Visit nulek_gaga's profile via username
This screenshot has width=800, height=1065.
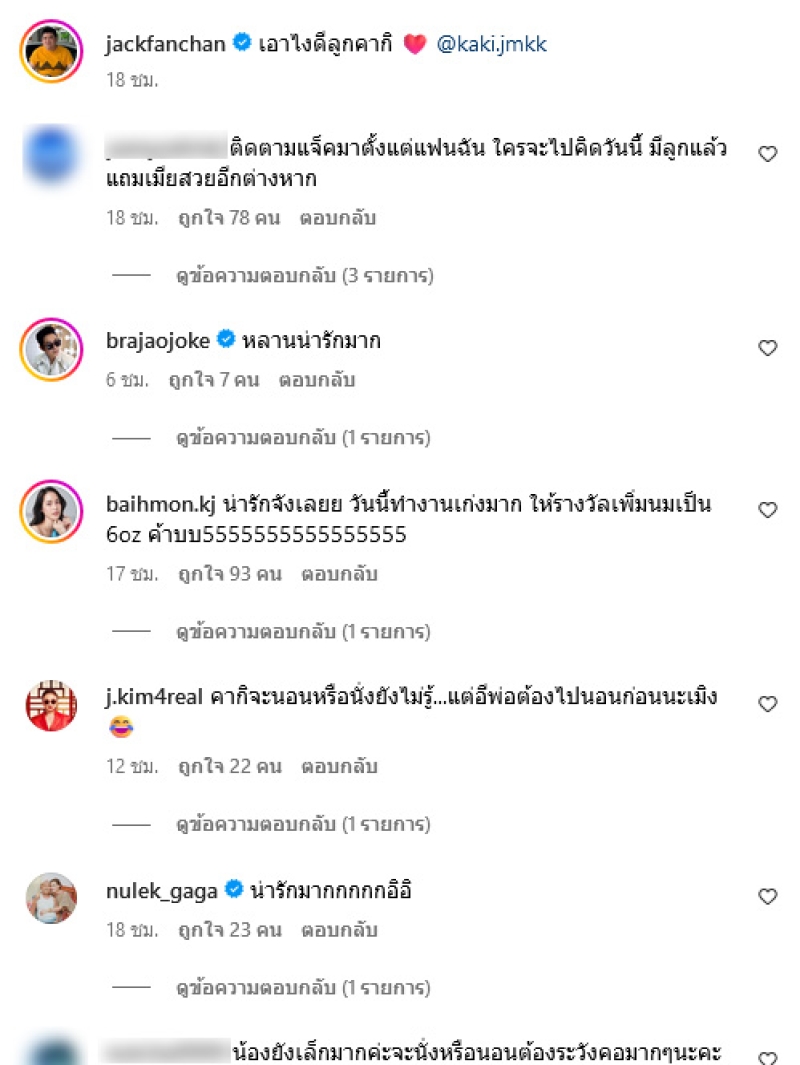pyautogui.click(x=161, y=890)
